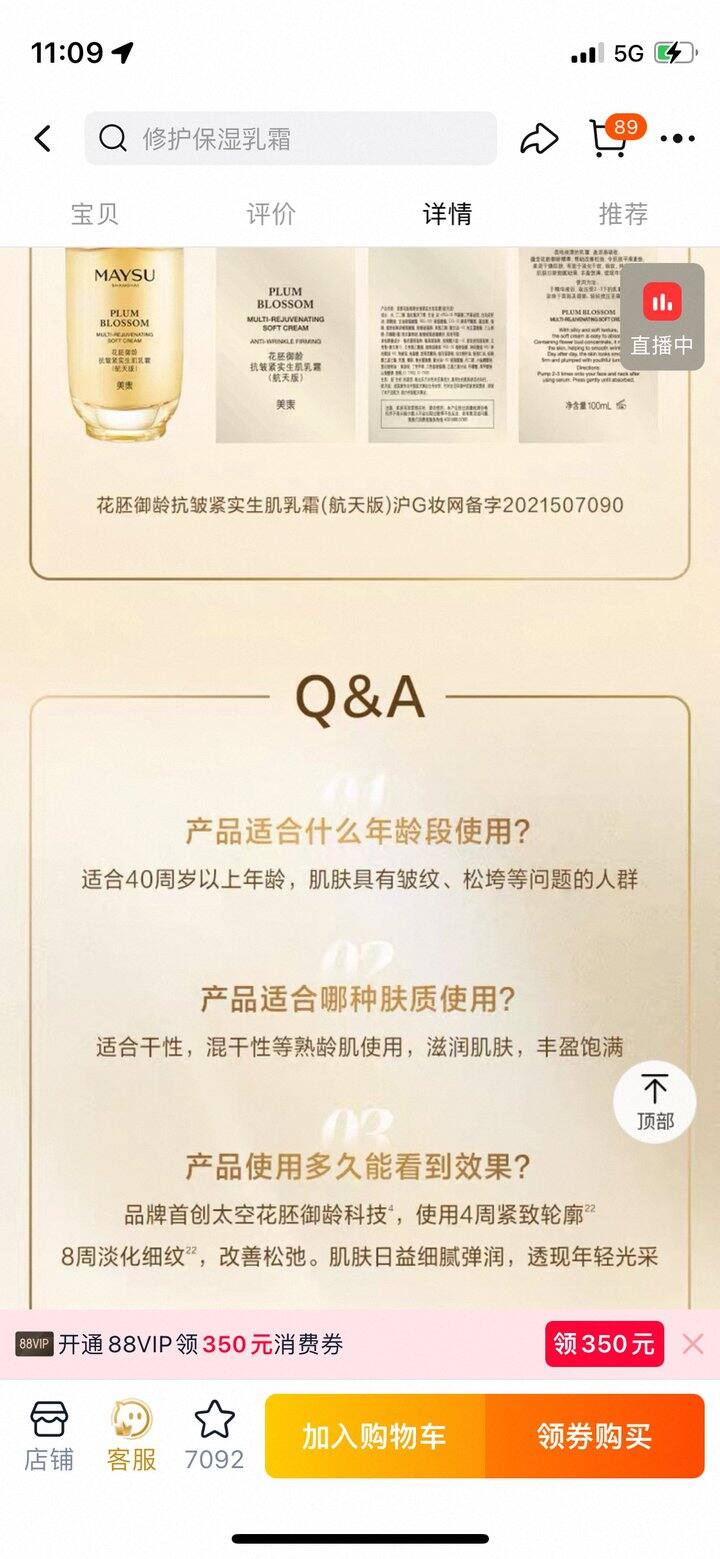
Task: Tap 加入购物车 to add to cart
Action: (374, 1436)
